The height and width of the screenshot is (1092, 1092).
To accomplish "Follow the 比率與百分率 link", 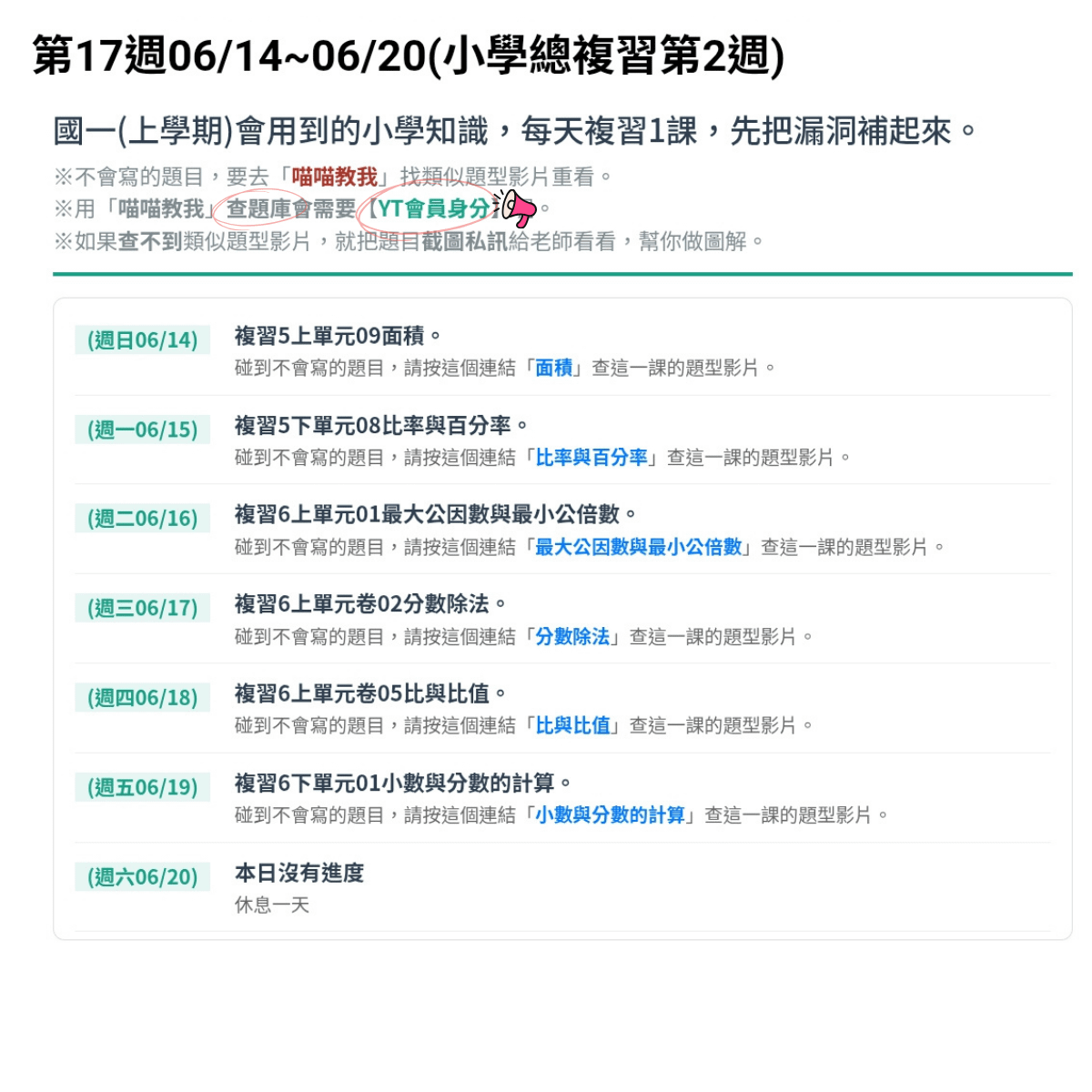I will click(591, 457).
